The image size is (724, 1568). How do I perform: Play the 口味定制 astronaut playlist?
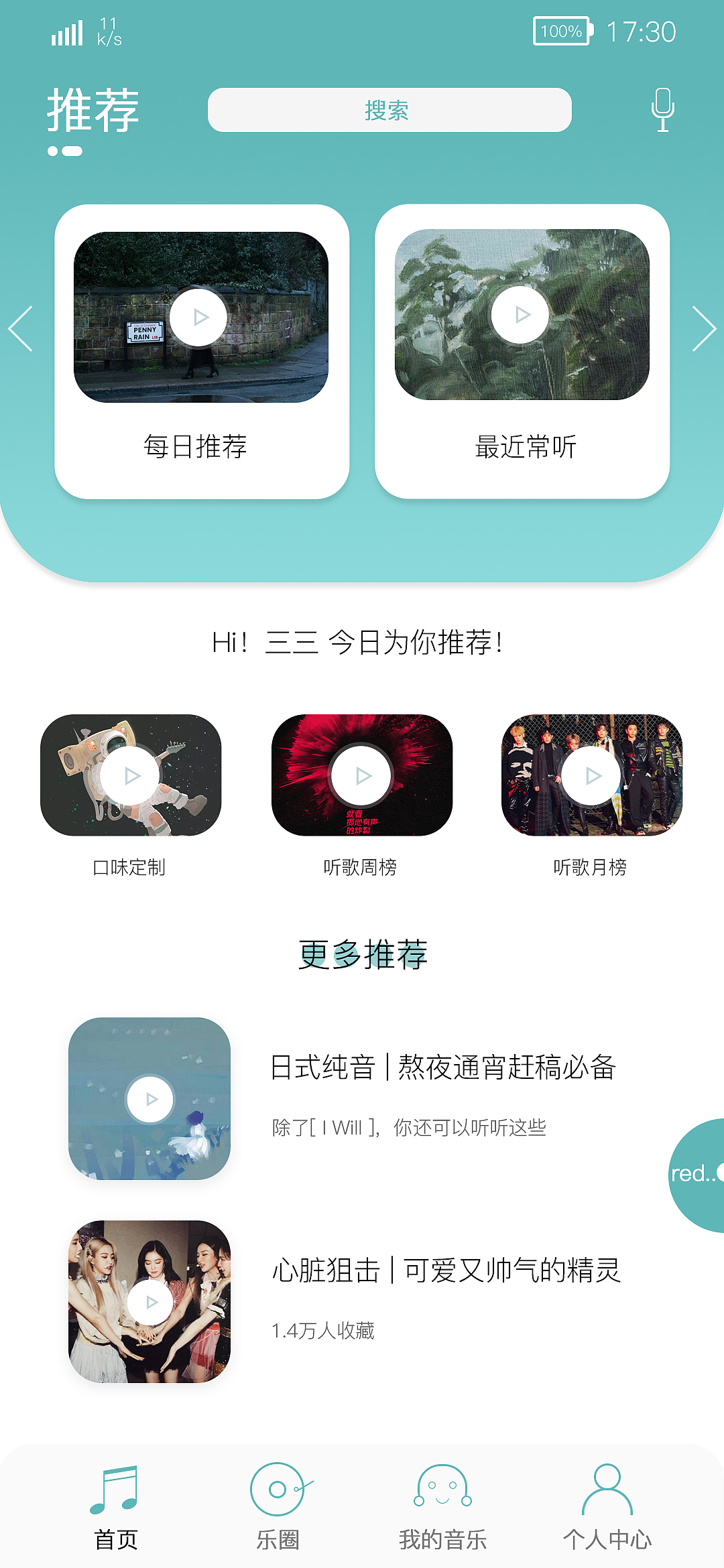coord(131,775)
